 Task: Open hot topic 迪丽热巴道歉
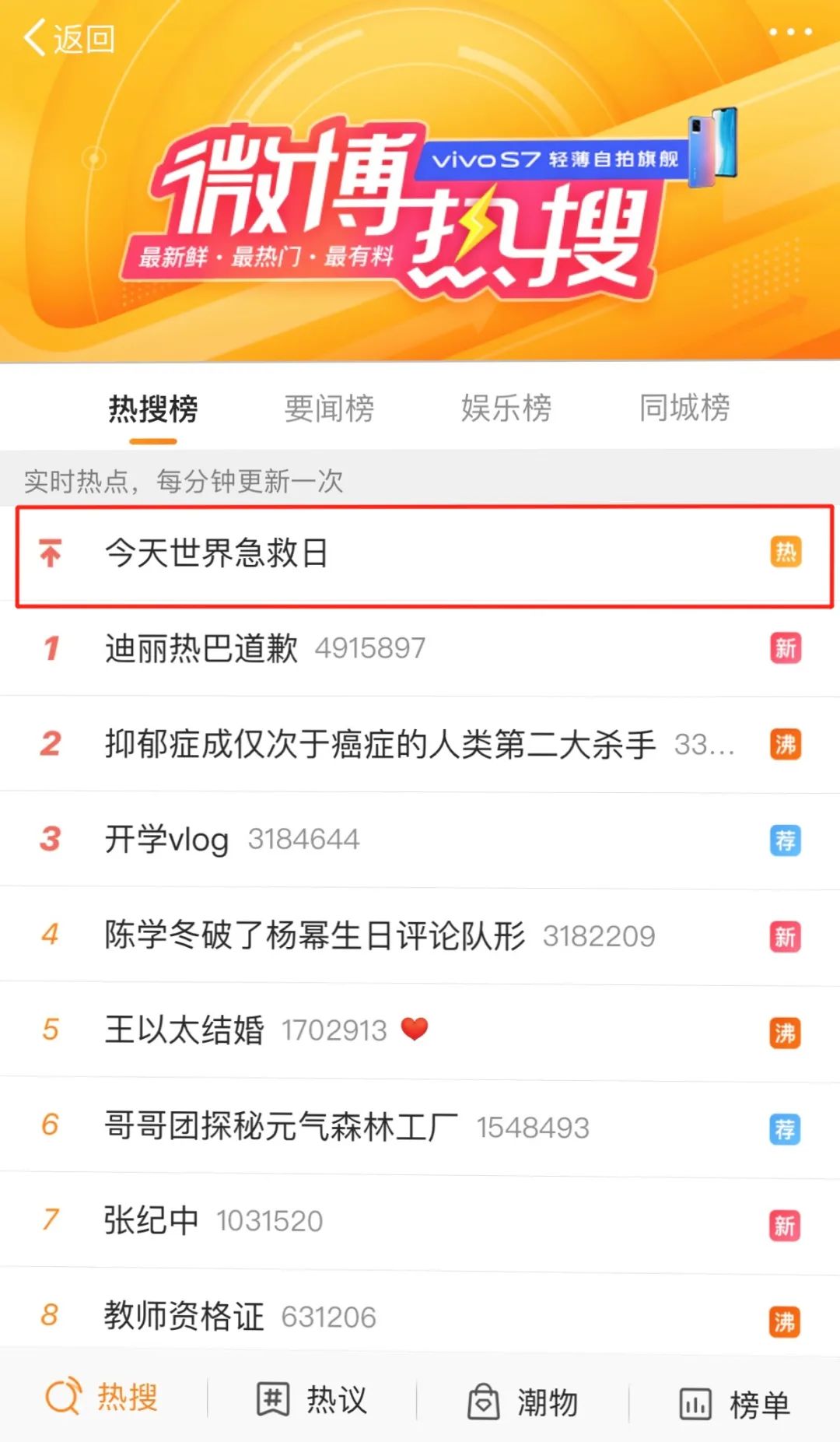pos(201,648)
